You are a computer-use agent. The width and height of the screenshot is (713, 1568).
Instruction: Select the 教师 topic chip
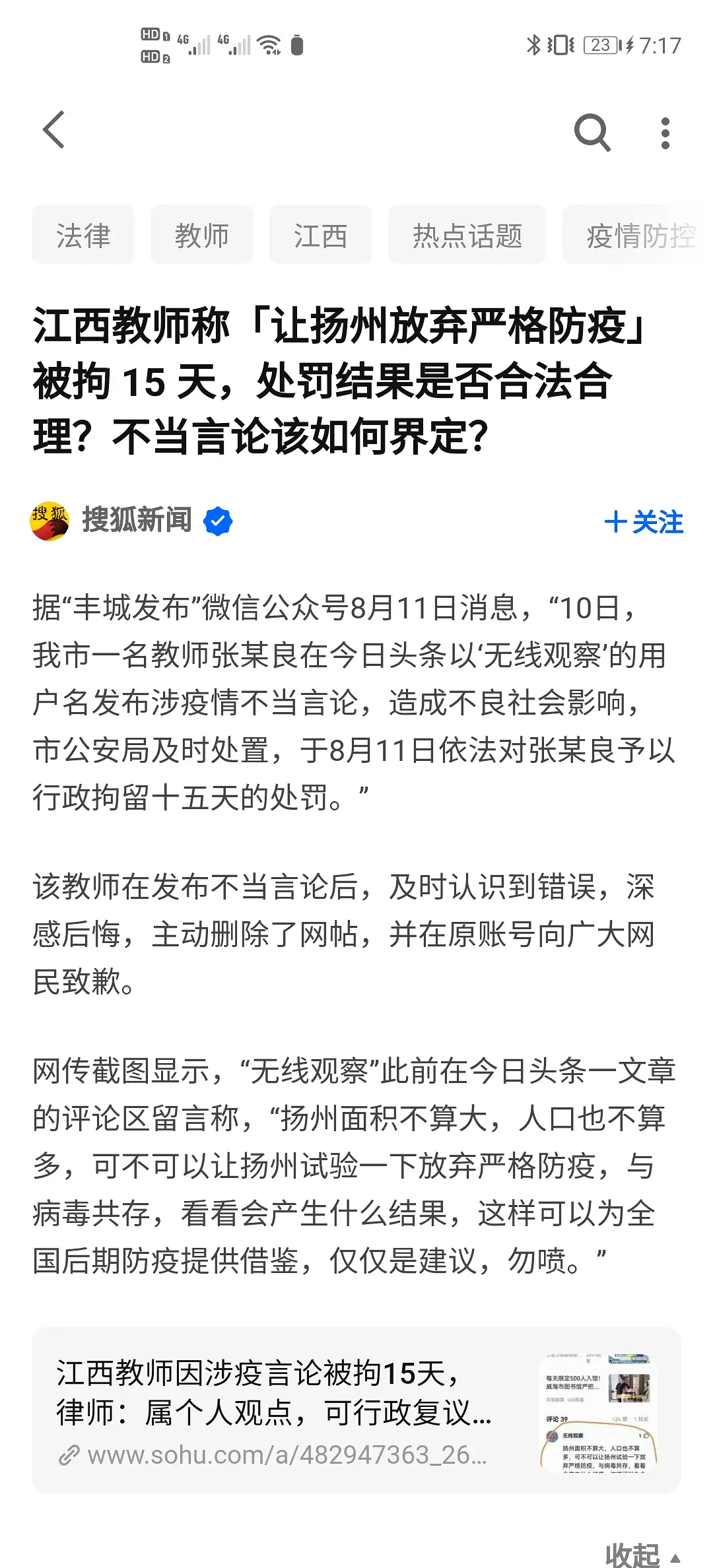pyautogui.click(x=202, y=236)
